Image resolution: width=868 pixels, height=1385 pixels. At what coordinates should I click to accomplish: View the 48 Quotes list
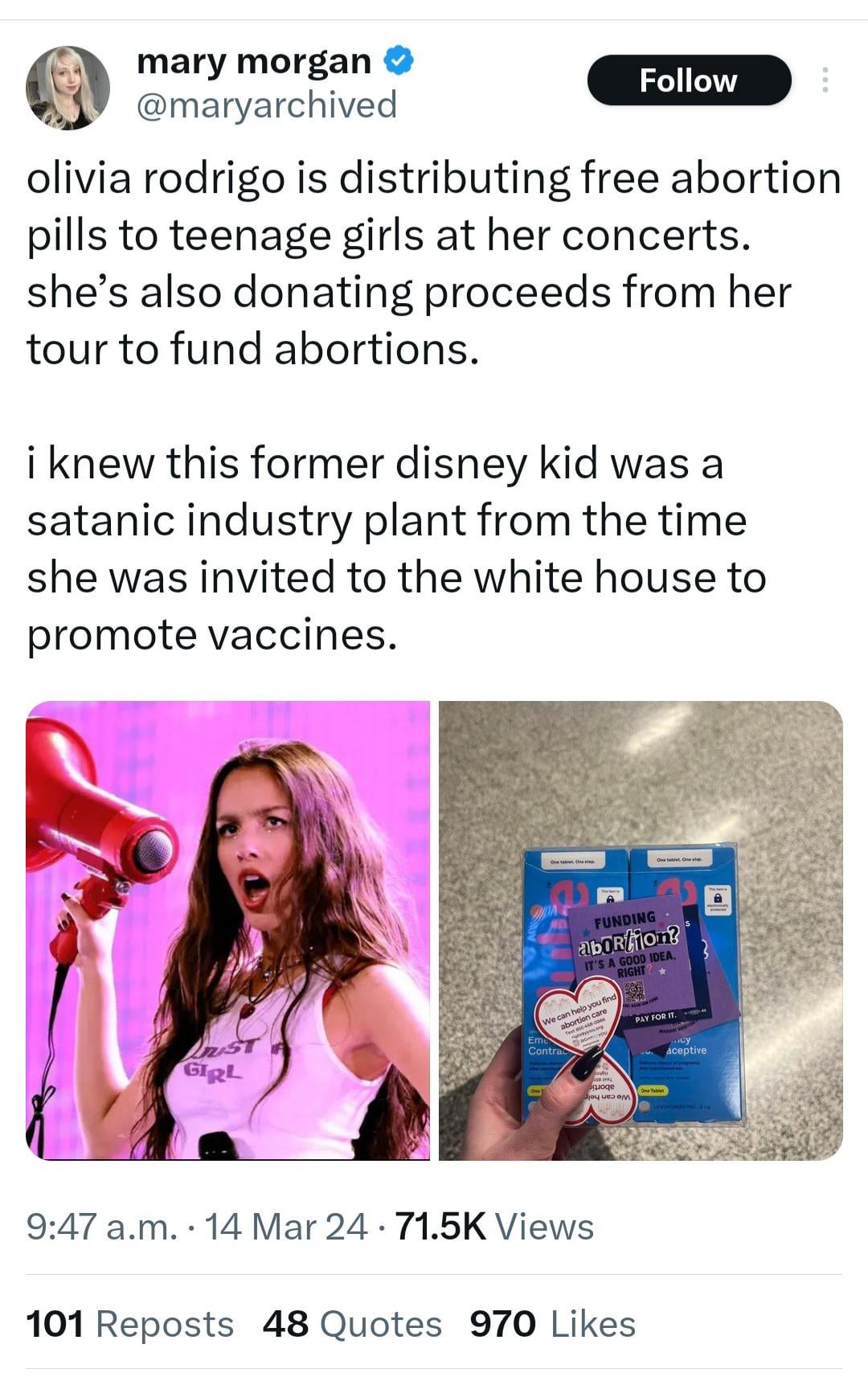(x=352, y=1324)
